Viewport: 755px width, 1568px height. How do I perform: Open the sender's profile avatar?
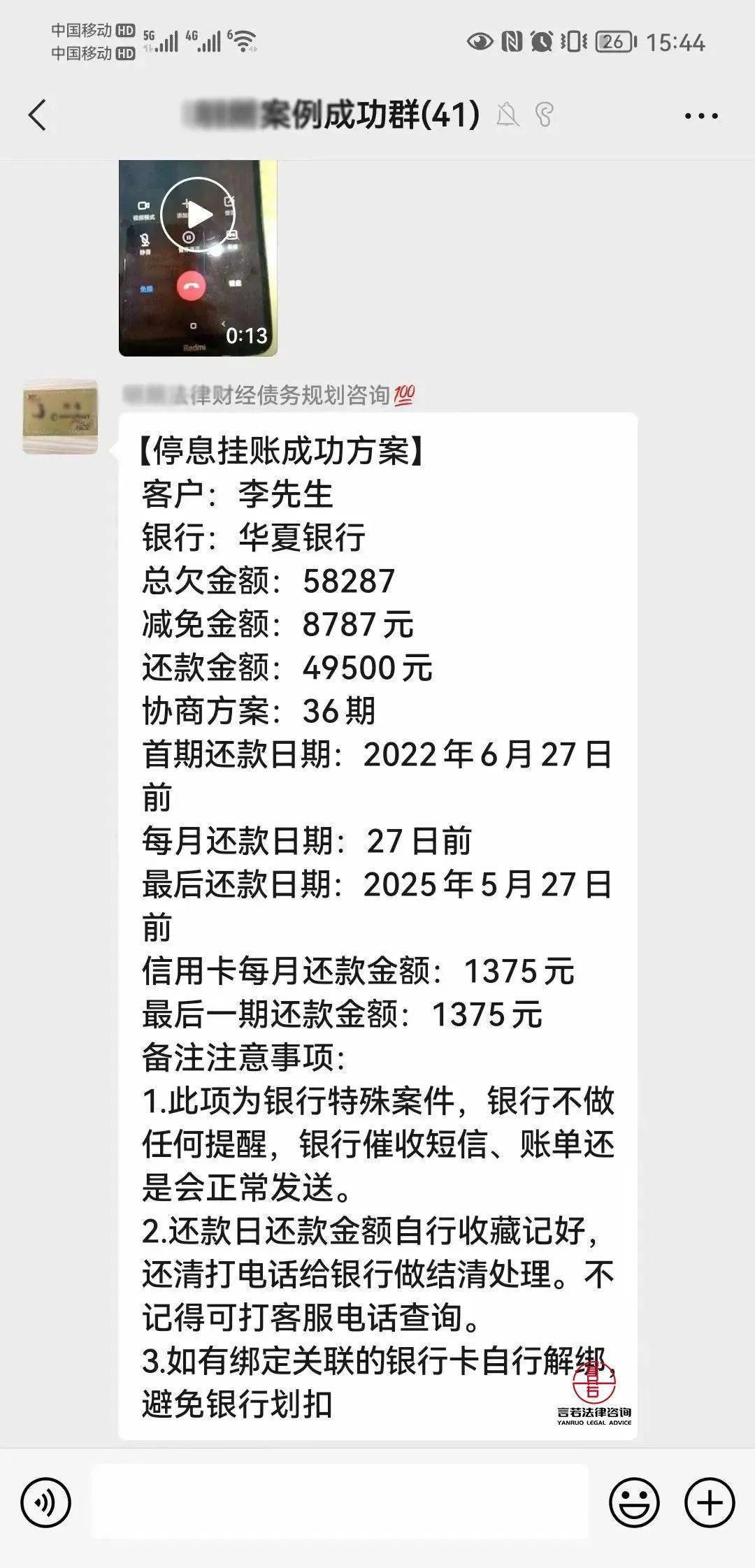point(60,417)
